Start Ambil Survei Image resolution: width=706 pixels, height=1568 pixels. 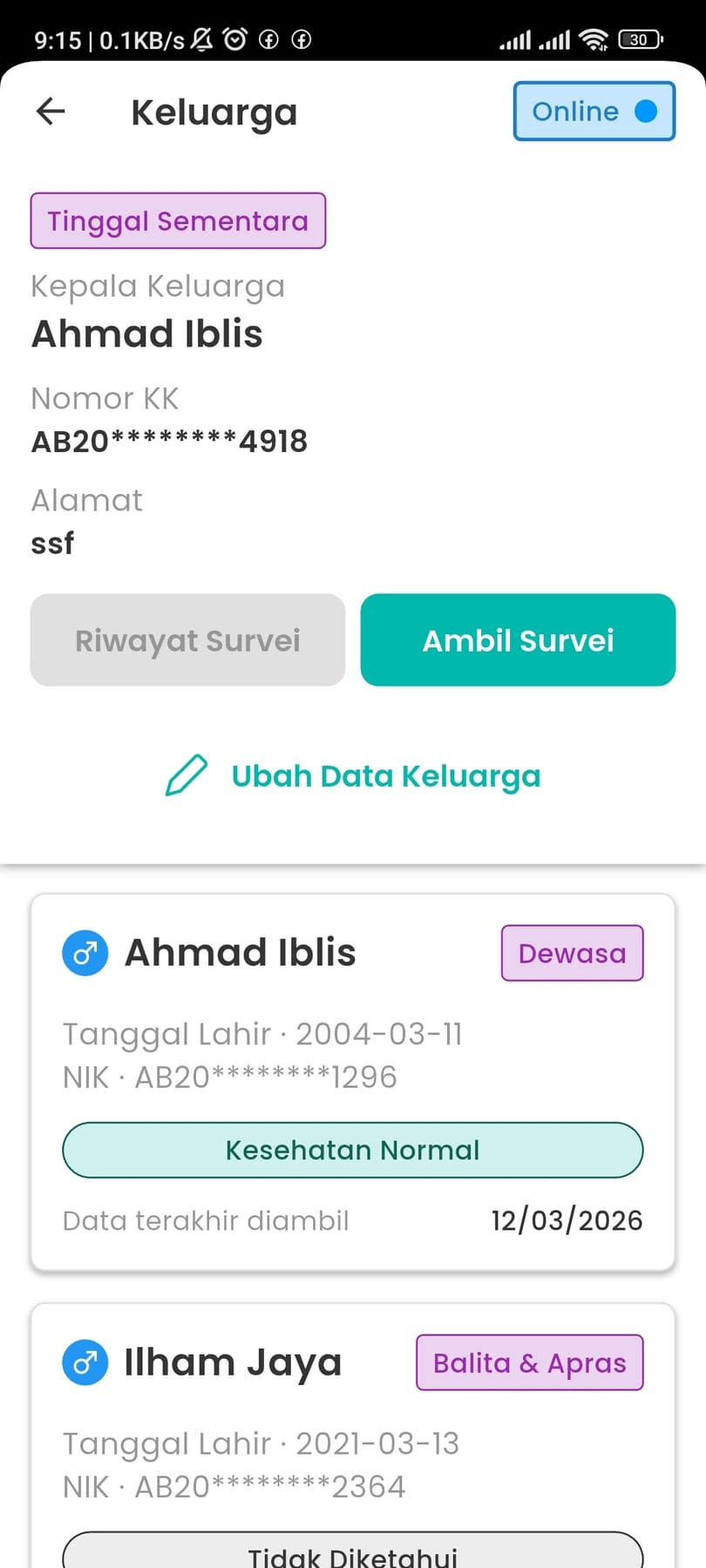tap(518, 640)
